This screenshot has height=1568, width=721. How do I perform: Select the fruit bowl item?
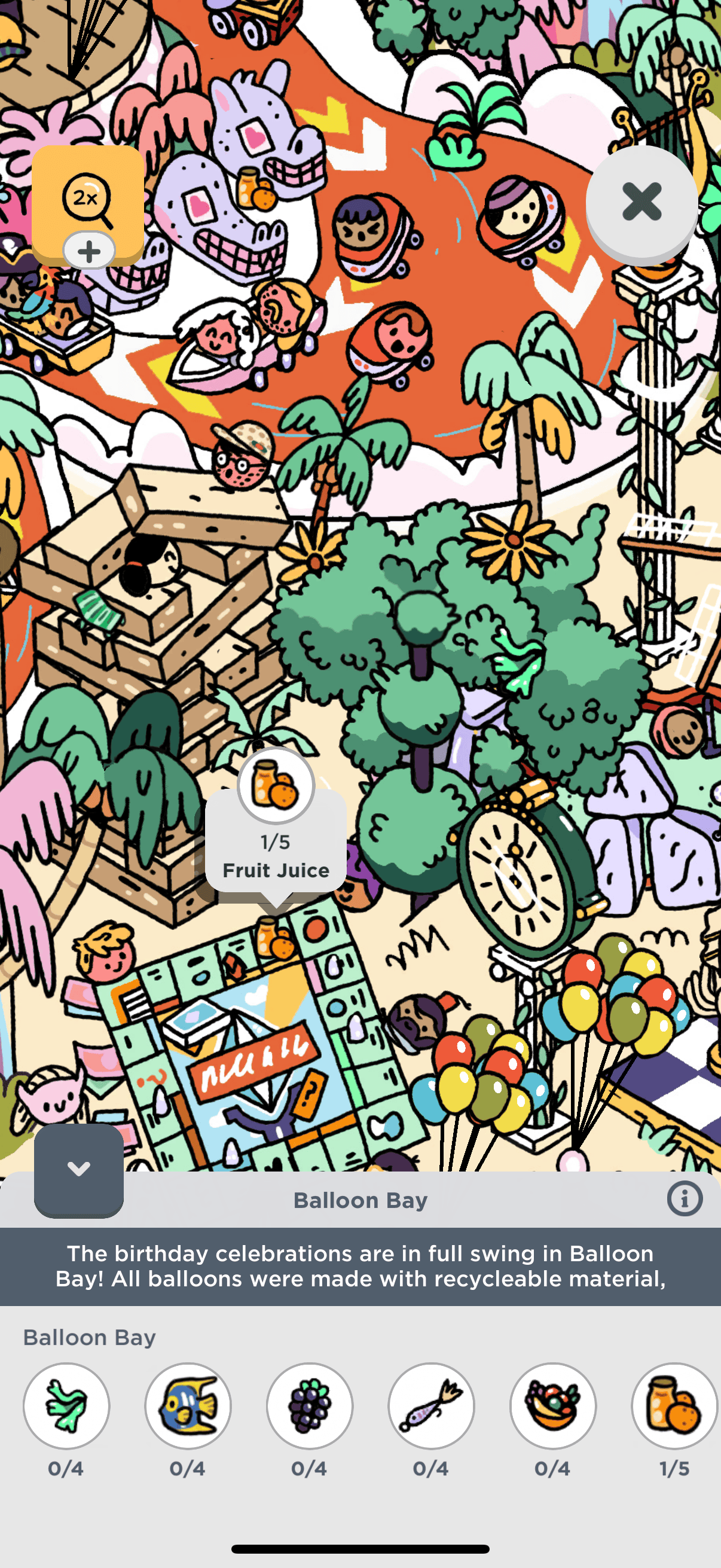[553, 1405]
